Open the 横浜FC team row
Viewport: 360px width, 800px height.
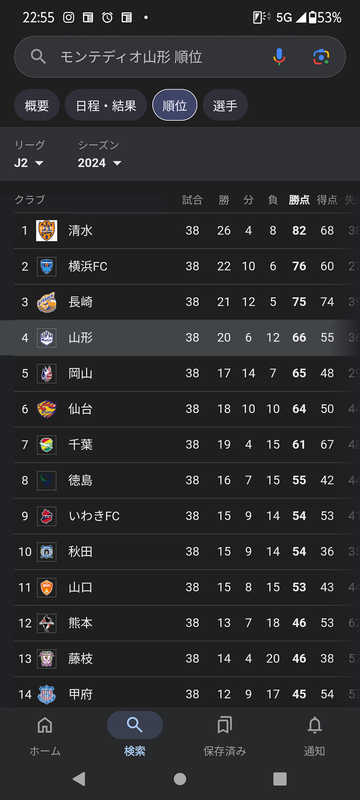(185, 266)
